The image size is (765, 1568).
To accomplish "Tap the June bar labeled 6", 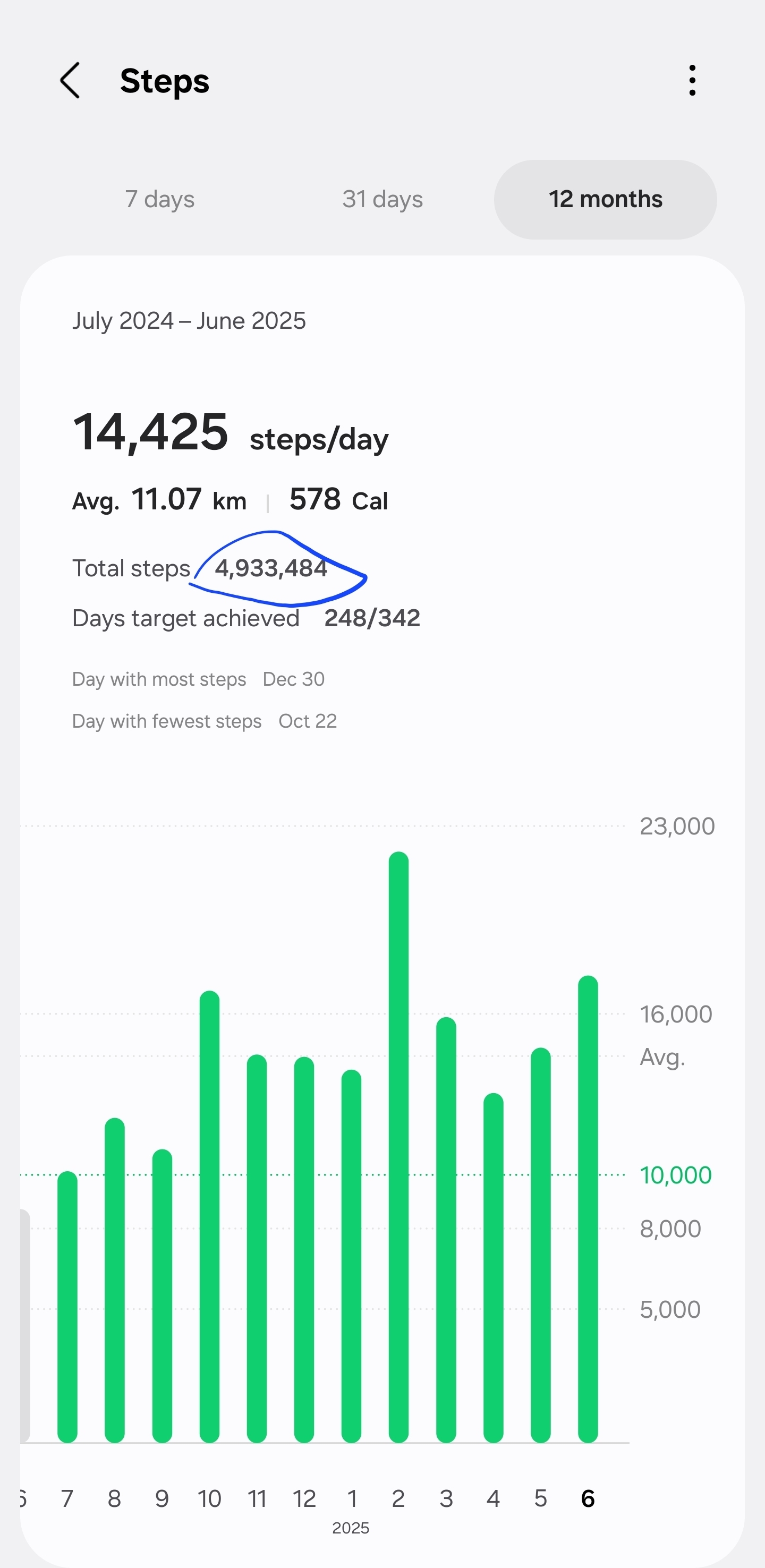I will pyautogui.click(x=588, y=1211).
